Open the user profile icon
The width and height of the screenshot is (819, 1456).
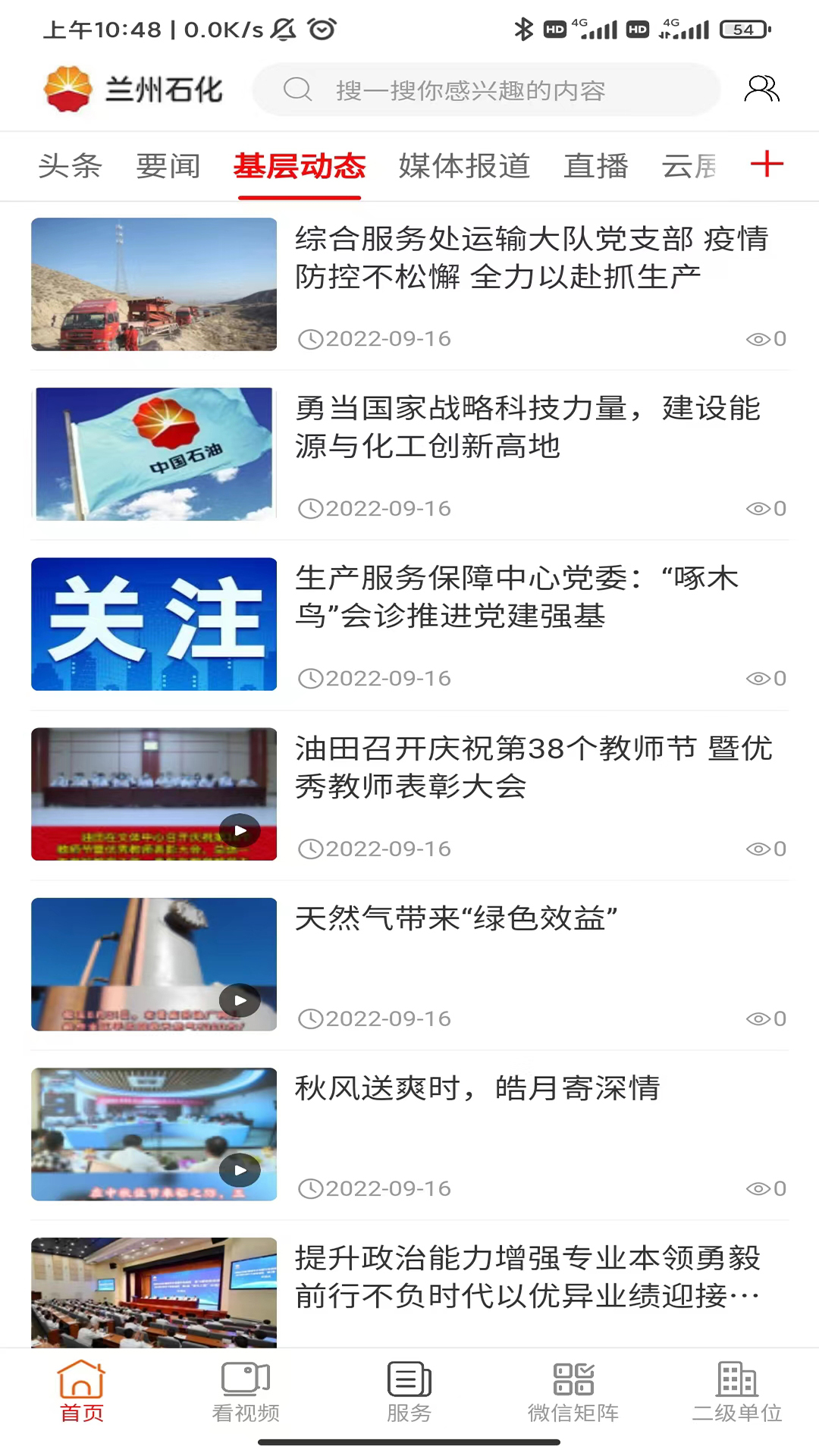[761, 89]
